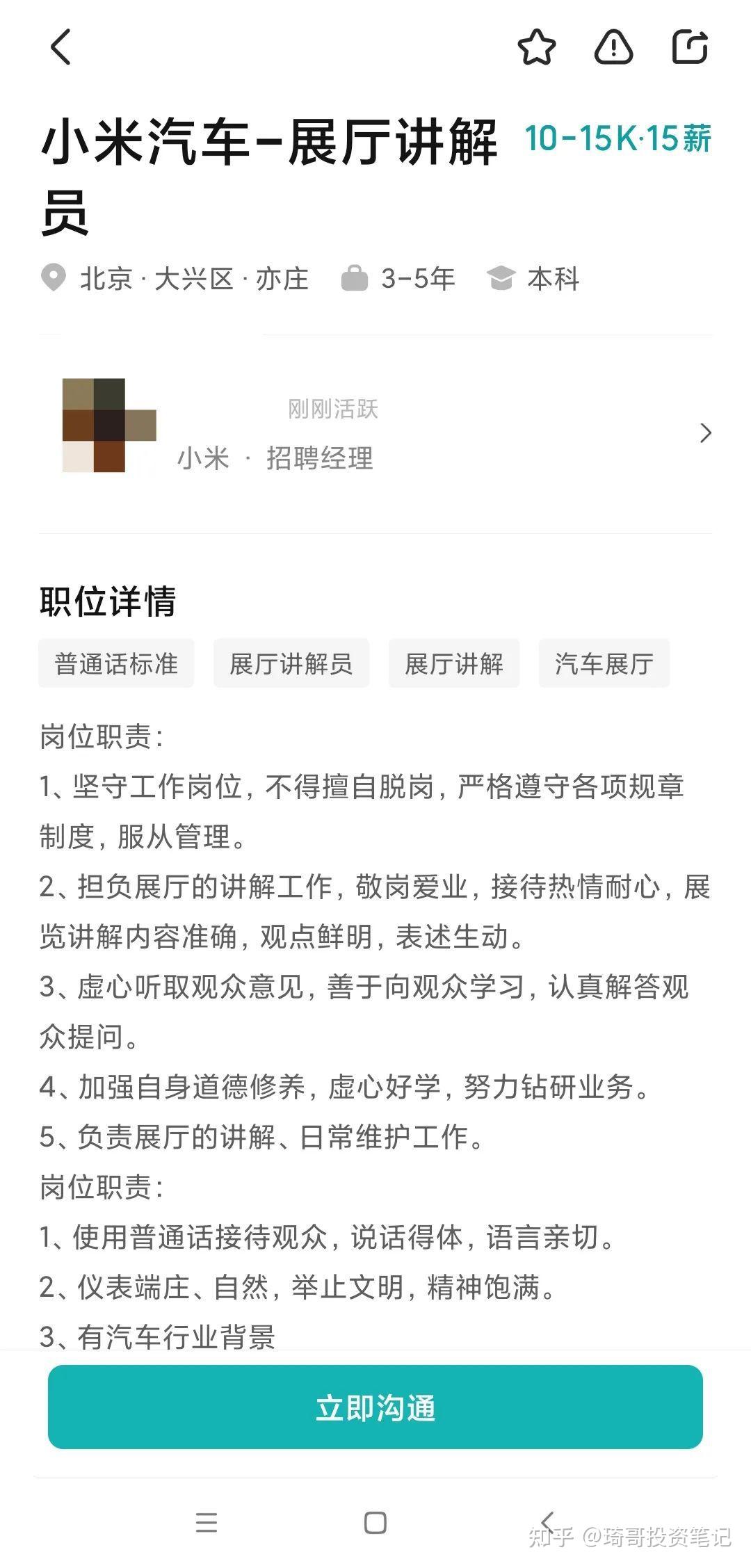Select the 展厅讲解 tag
This screenshot has width=751, height=1568.
[x=453, y=663]
